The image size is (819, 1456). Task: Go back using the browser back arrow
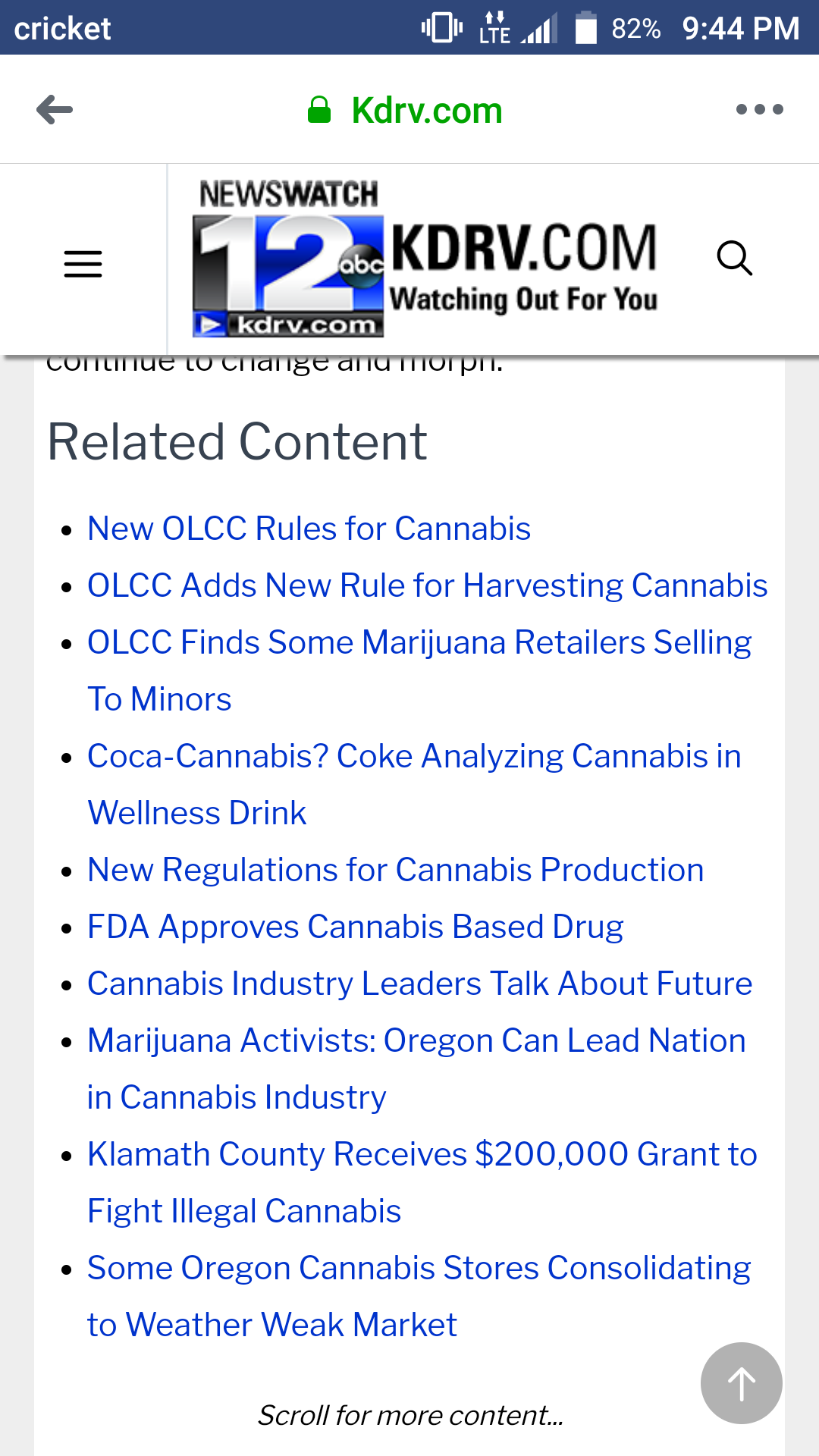coord(55,110)
